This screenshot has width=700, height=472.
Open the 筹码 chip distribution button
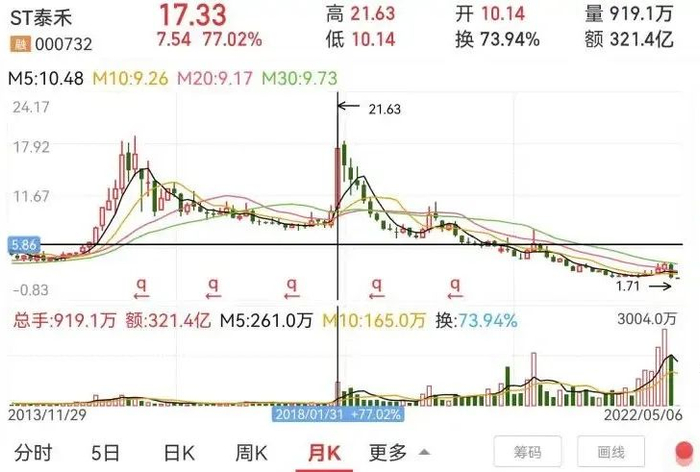(527, 452)
